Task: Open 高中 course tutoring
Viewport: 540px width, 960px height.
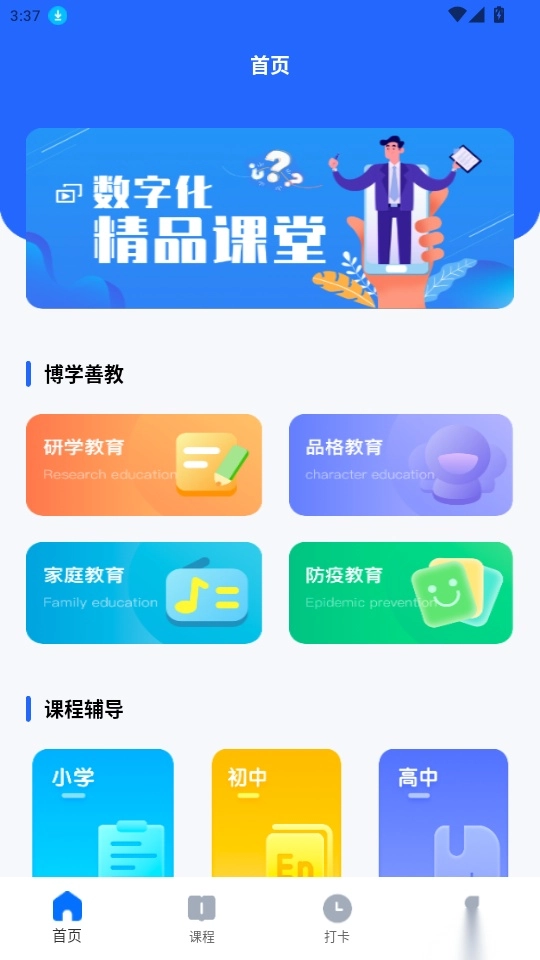Action: tap(443, 813)
